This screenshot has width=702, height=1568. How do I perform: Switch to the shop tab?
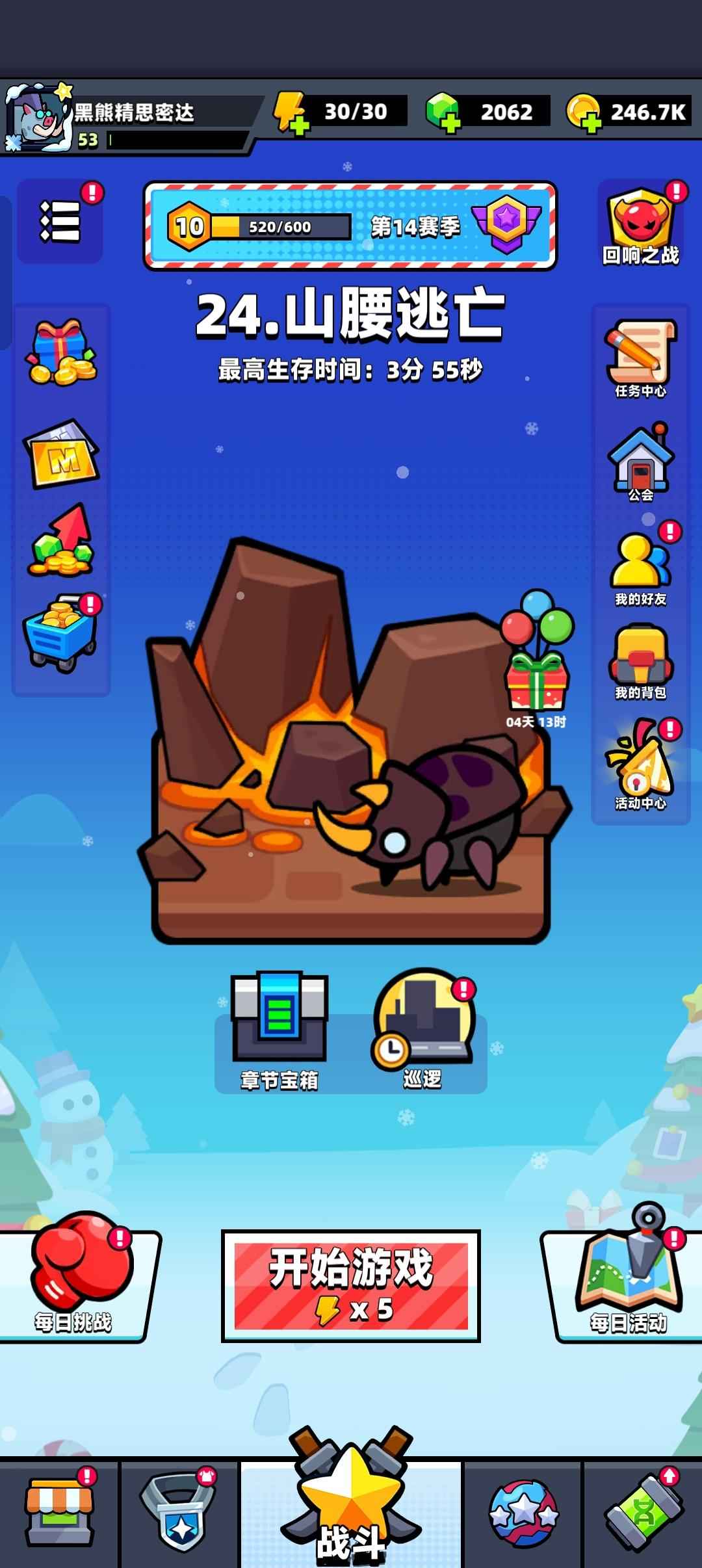point(60,1513)
